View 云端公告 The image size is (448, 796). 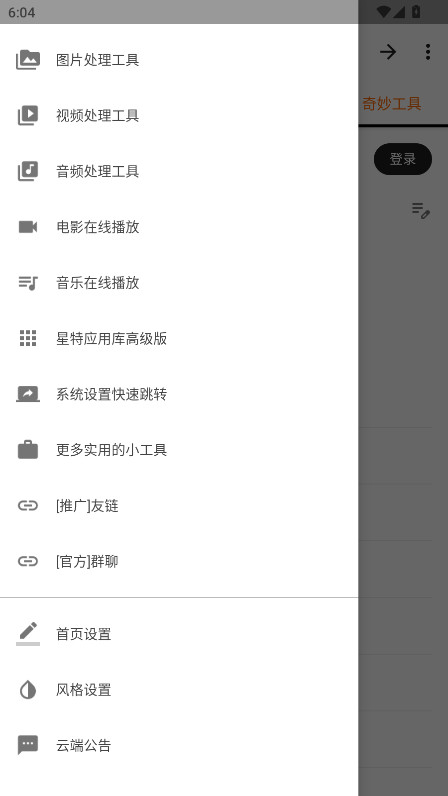(179, 746)
